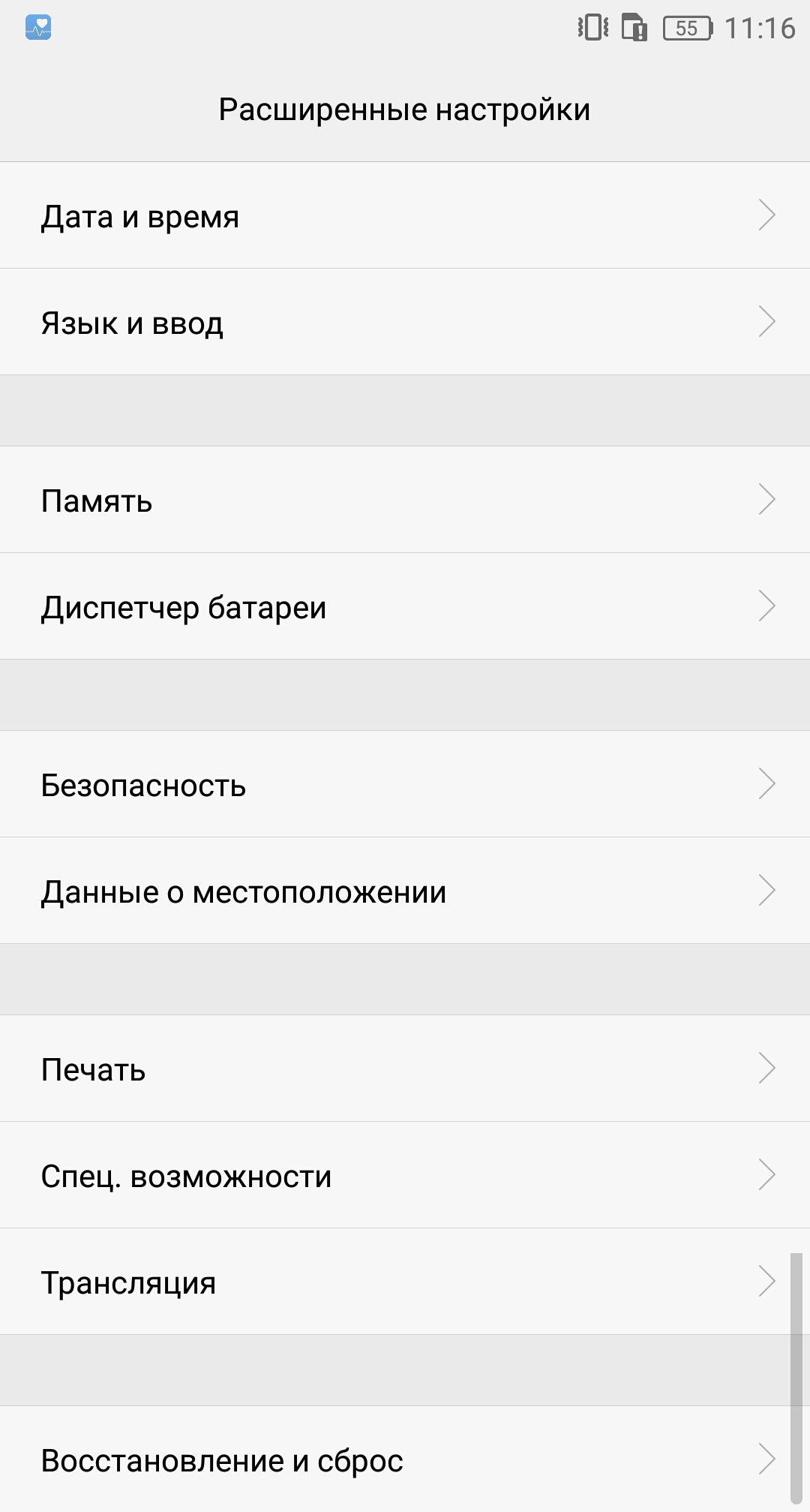Open Восстановление и сброс
This screenshot has width=810, height=1512.
(405, 1459)
